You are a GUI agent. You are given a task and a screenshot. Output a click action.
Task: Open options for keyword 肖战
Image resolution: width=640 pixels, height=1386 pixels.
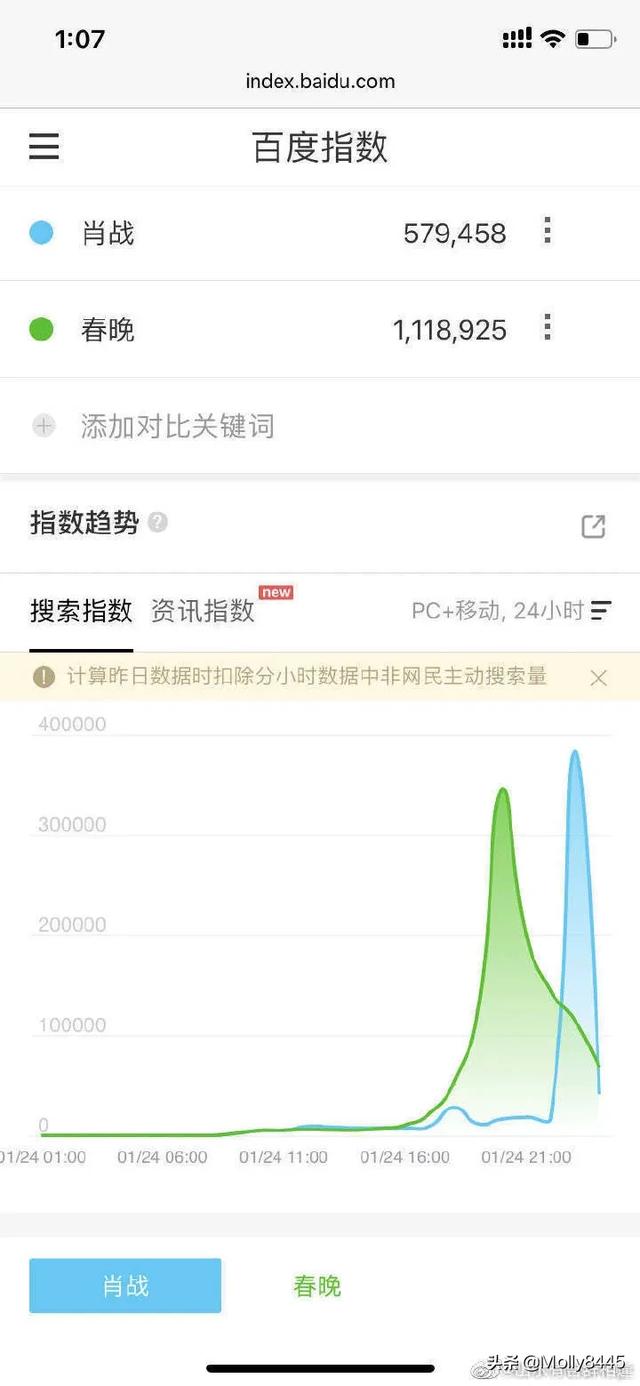(546, 231)
